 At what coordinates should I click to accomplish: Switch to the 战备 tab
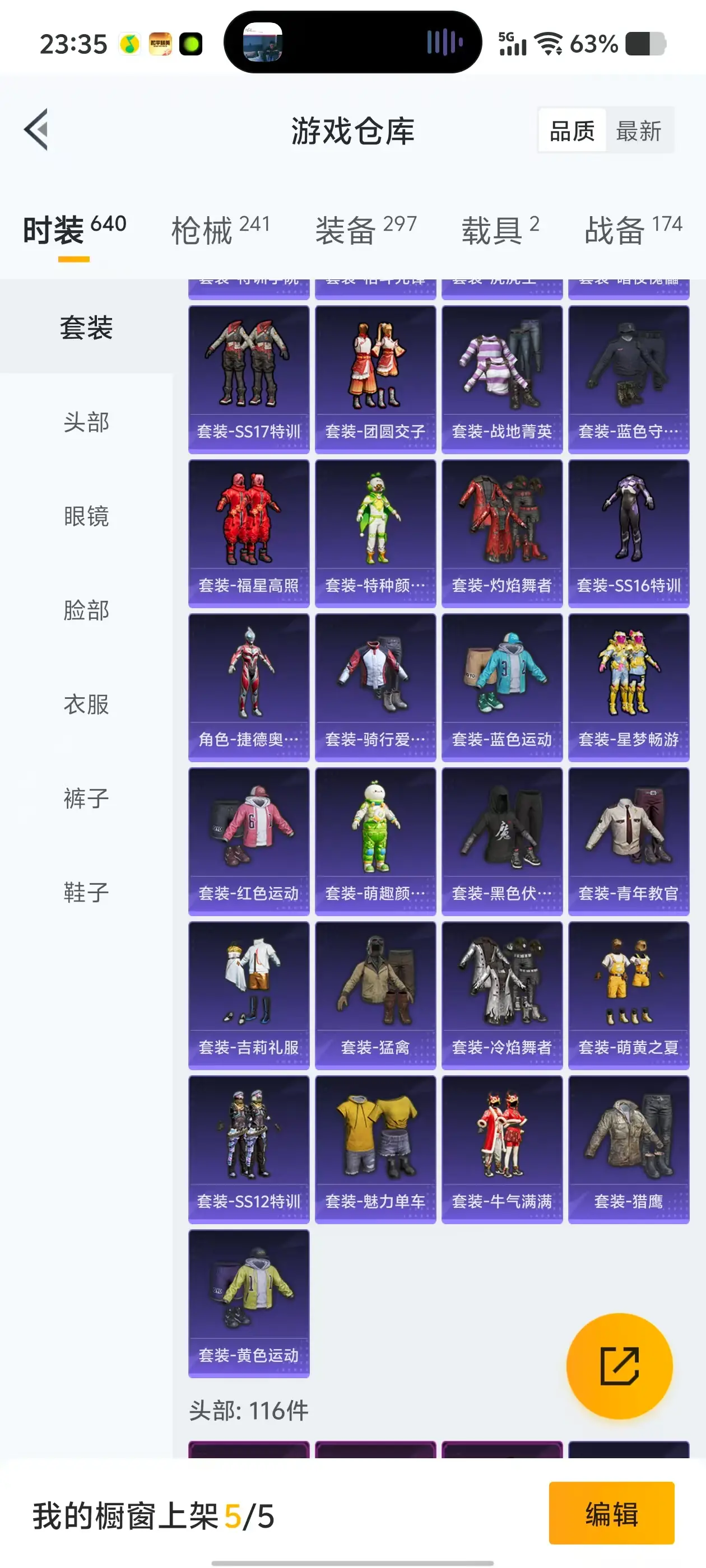[x=633, y=230]
